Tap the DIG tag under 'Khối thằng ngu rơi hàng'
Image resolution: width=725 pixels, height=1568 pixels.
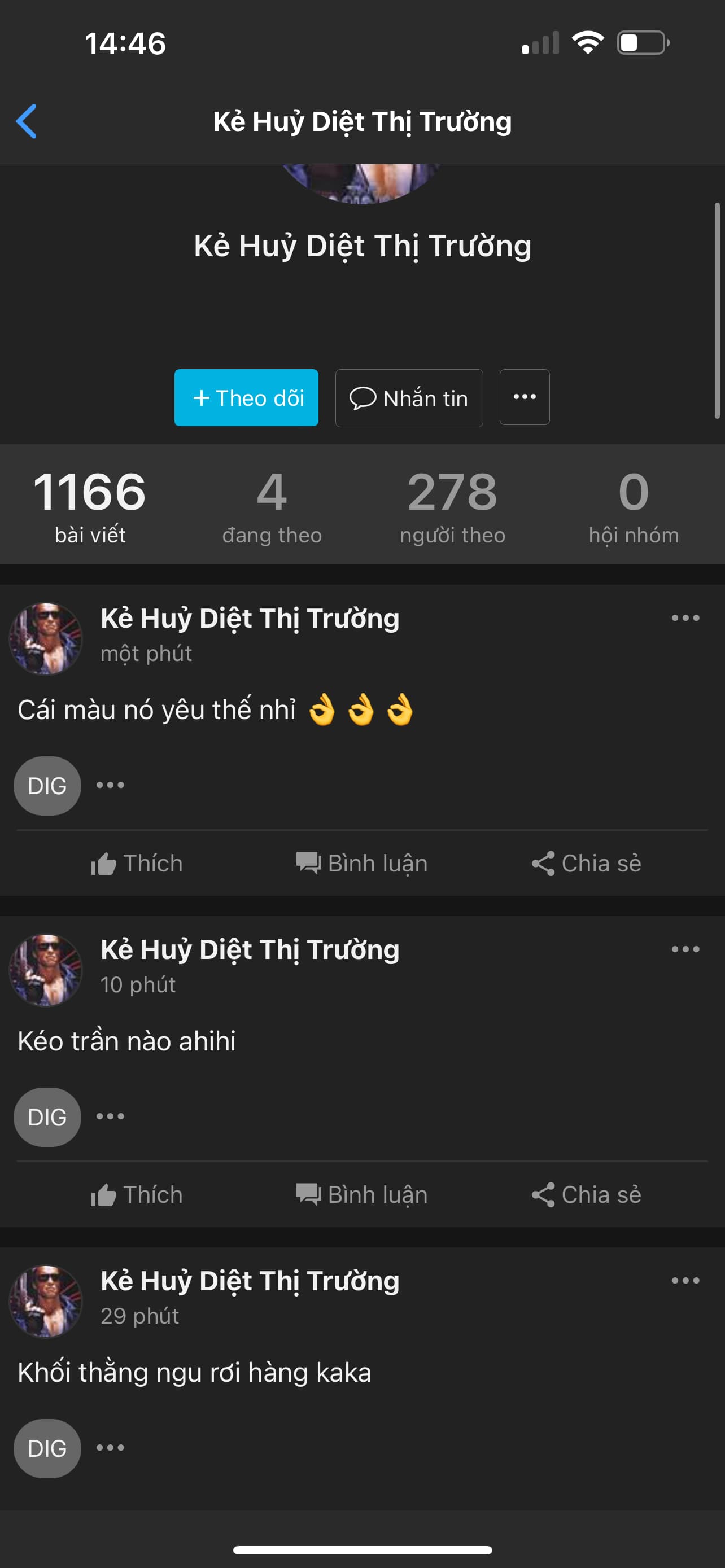click(47, 1448)
